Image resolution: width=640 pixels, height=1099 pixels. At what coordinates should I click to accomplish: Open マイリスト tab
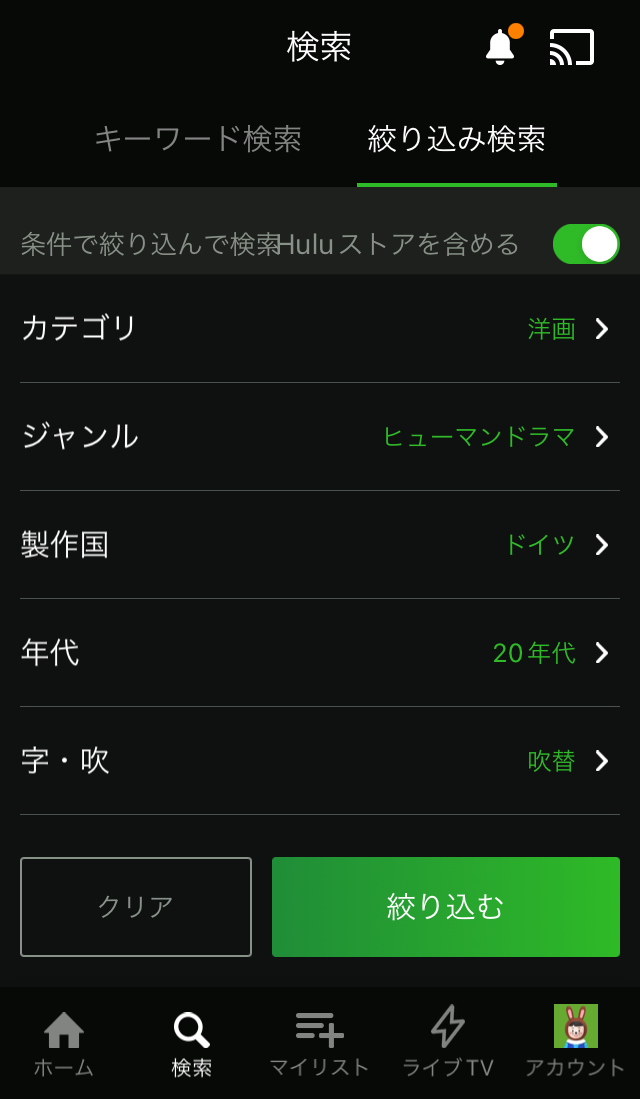[x=320, y=1044]
